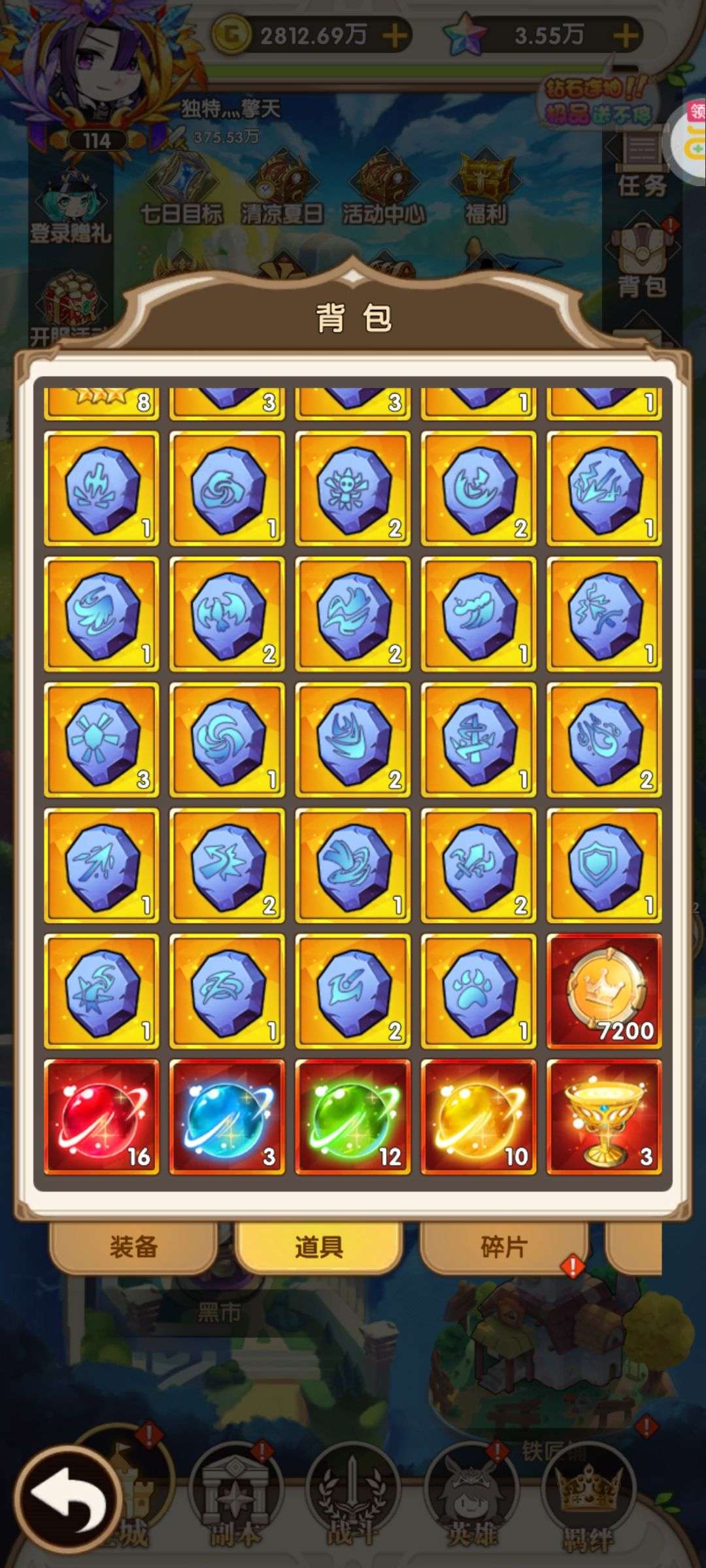Select the sun burst rune stone
The height and width of the screenshot is (1568, 706).
click(x=101, y=740)
